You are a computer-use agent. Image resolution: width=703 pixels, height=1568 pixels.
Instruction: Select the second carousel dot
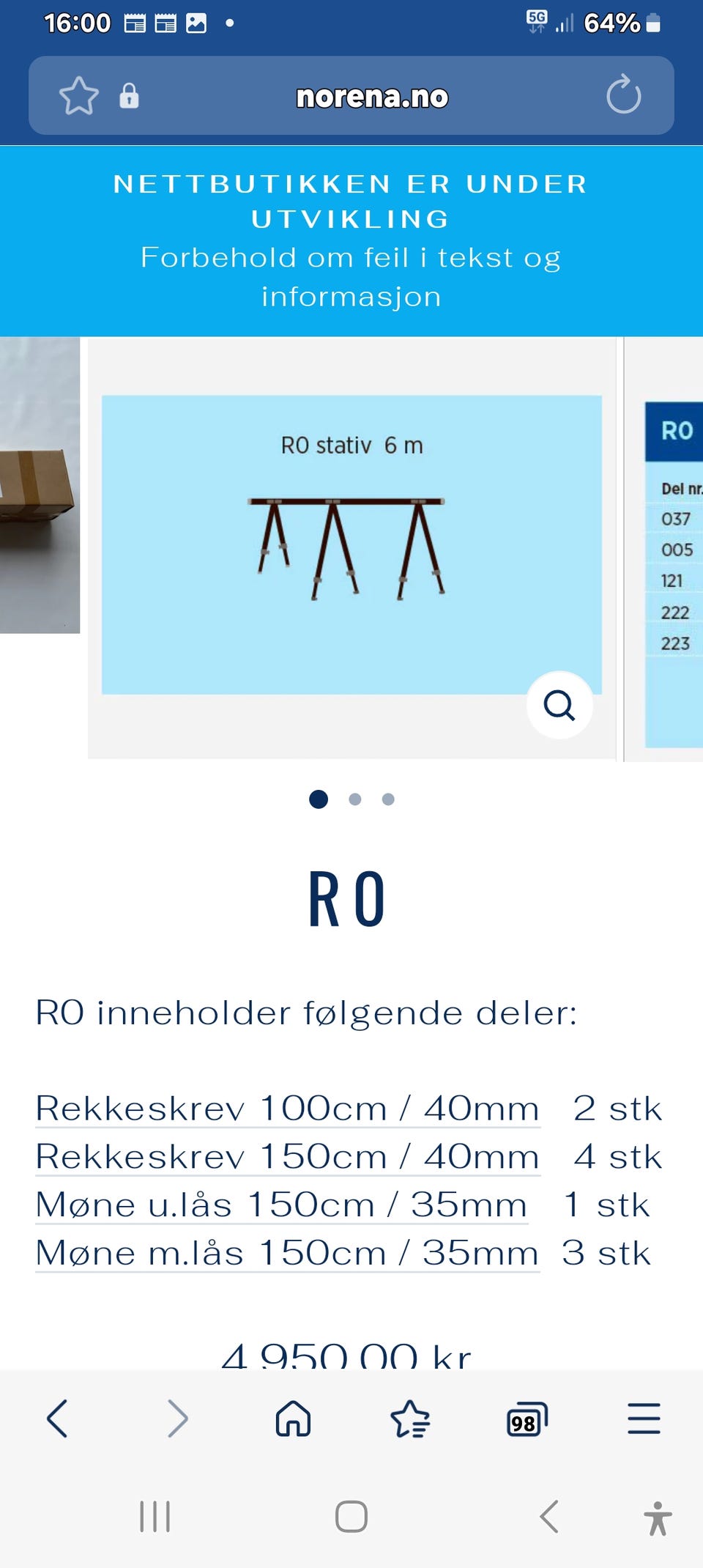coord(354,800)
